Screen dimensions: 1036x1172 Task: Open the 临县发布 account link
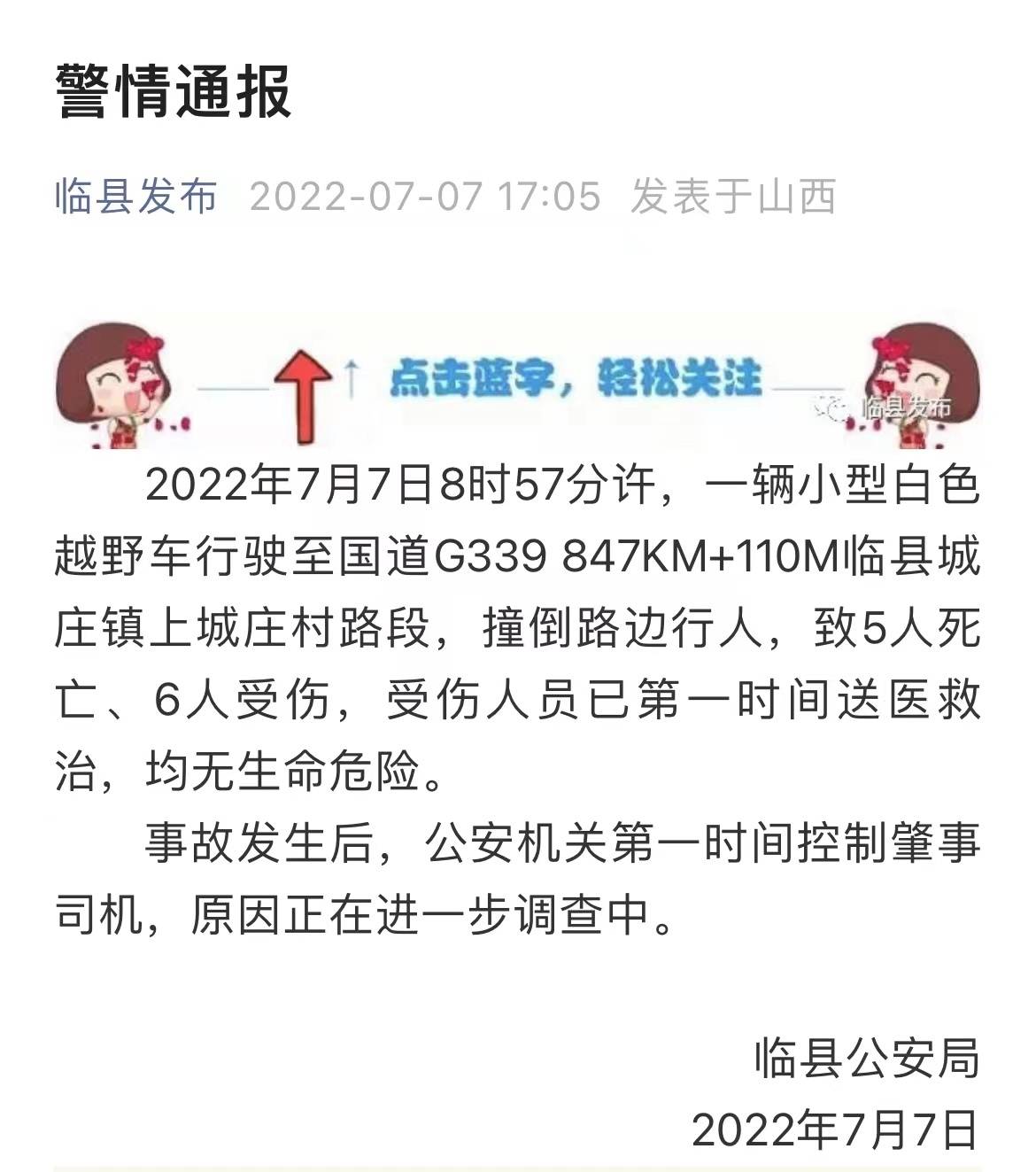[x=136, y=197]
